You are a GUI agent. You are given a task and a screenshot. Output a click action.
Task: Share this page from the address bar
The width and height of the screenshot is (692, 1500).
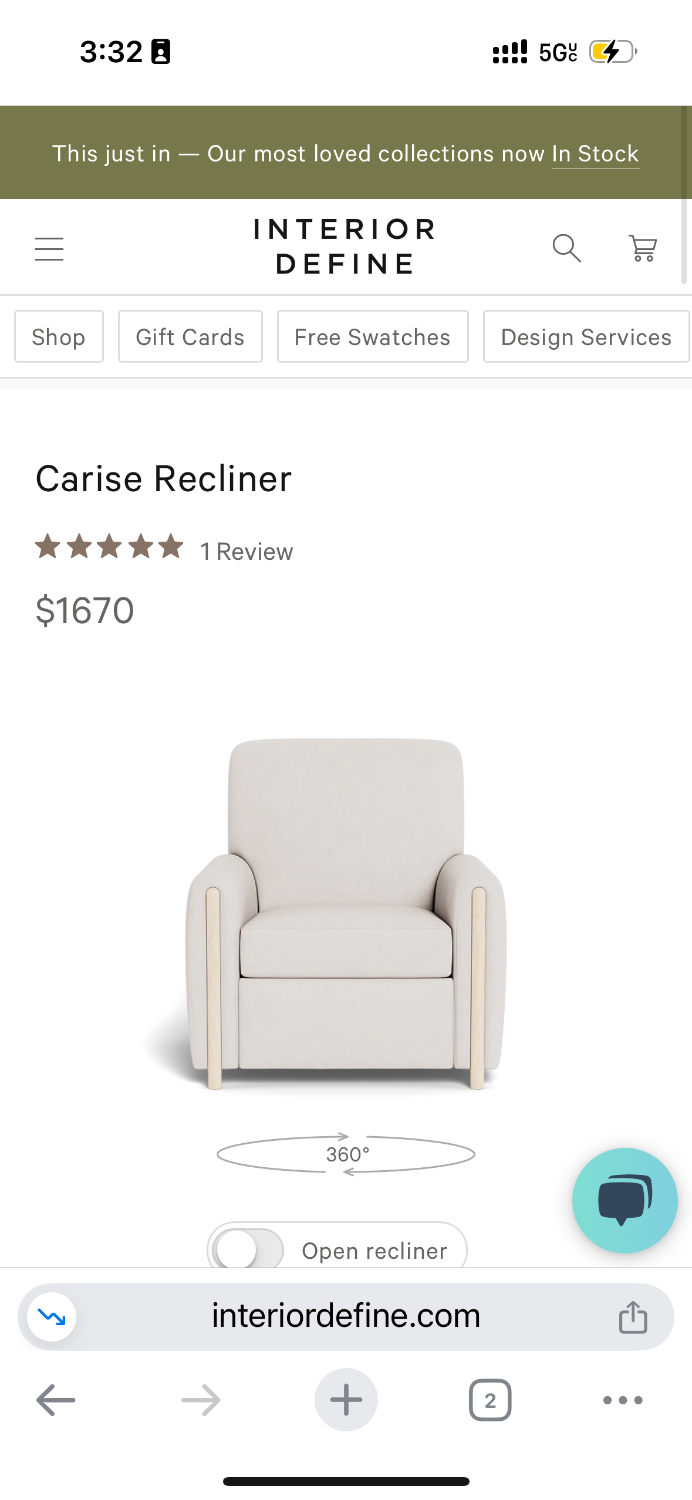[x=632, y=1317]
